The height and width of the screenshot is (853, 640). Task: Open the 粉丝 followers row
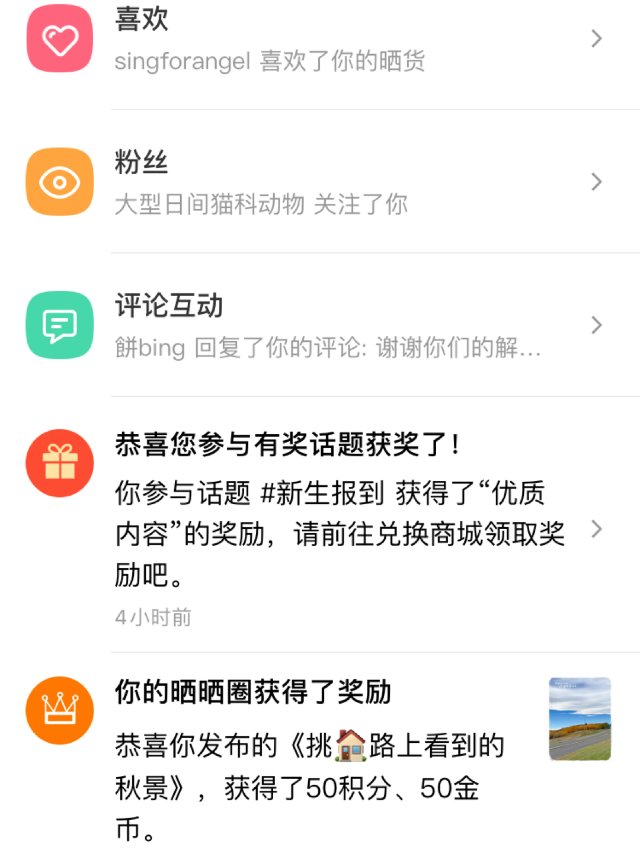[x=320, y=182]
